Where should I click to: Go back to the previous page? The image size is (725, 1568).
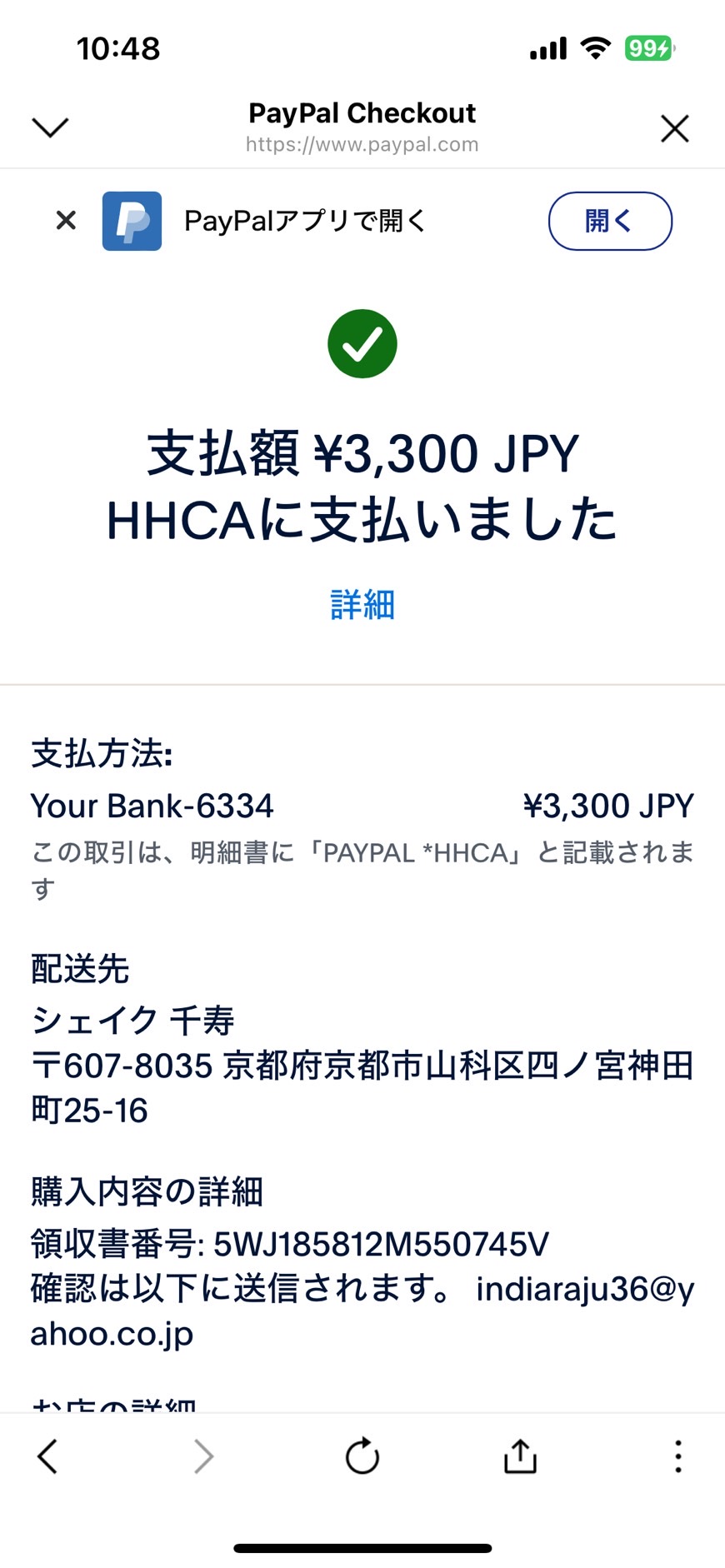pyautogui.click(x=47, y=1456)
